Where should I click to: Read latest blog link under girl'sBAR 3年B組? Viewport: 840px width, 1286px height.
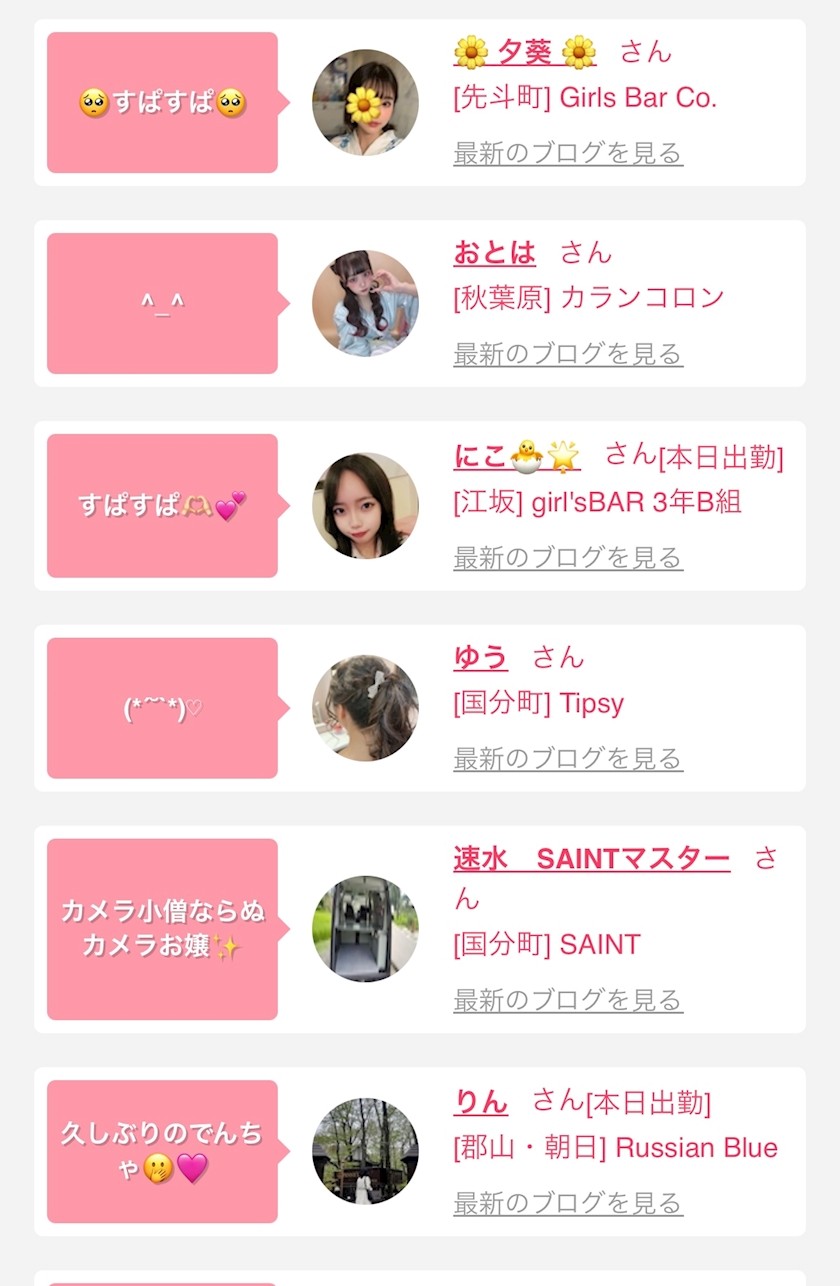567,557
